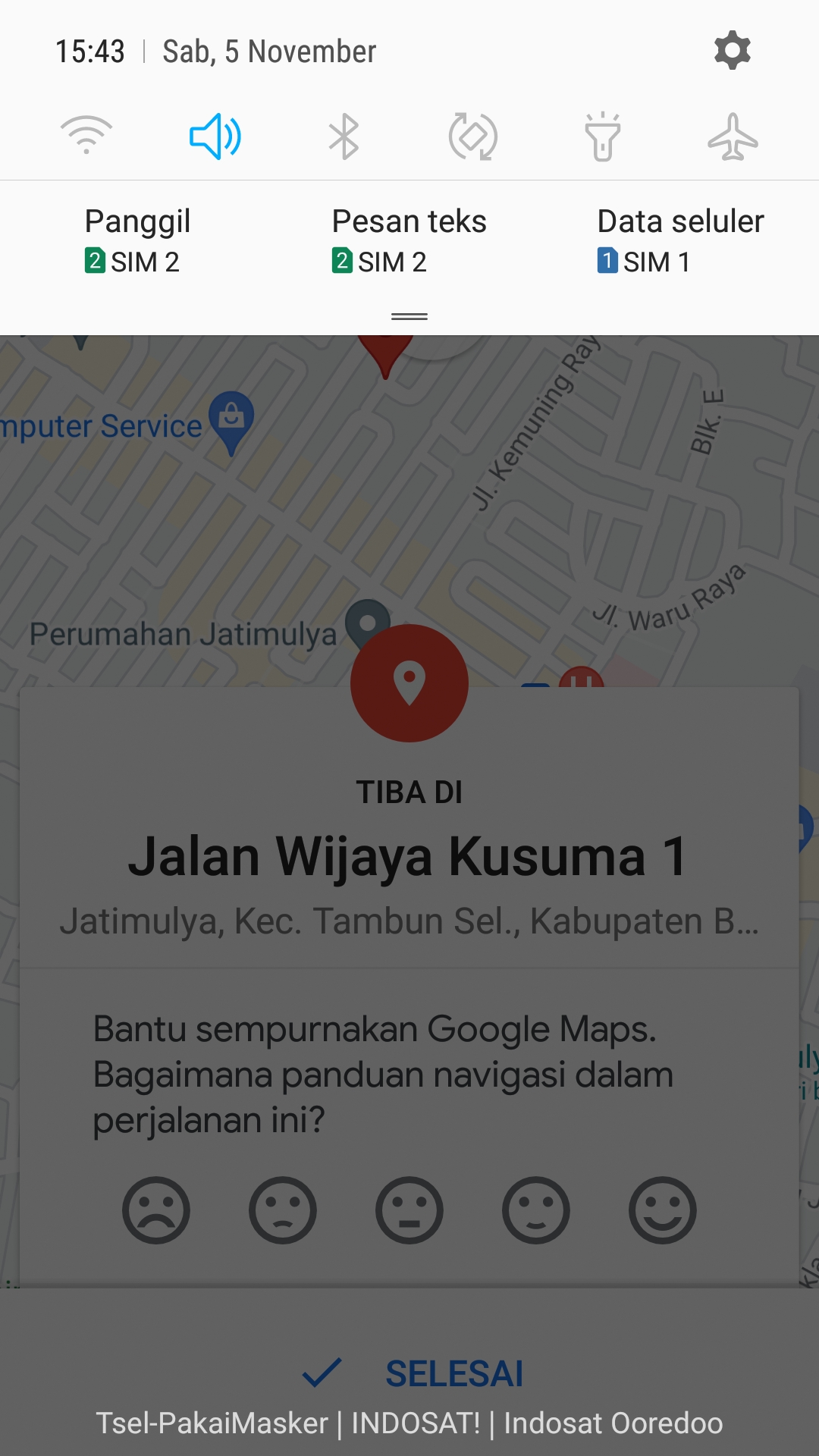The width and height of the screenshot is (819, 1456).
Task: Open settings via the gear icon
Action: [732, 51]
